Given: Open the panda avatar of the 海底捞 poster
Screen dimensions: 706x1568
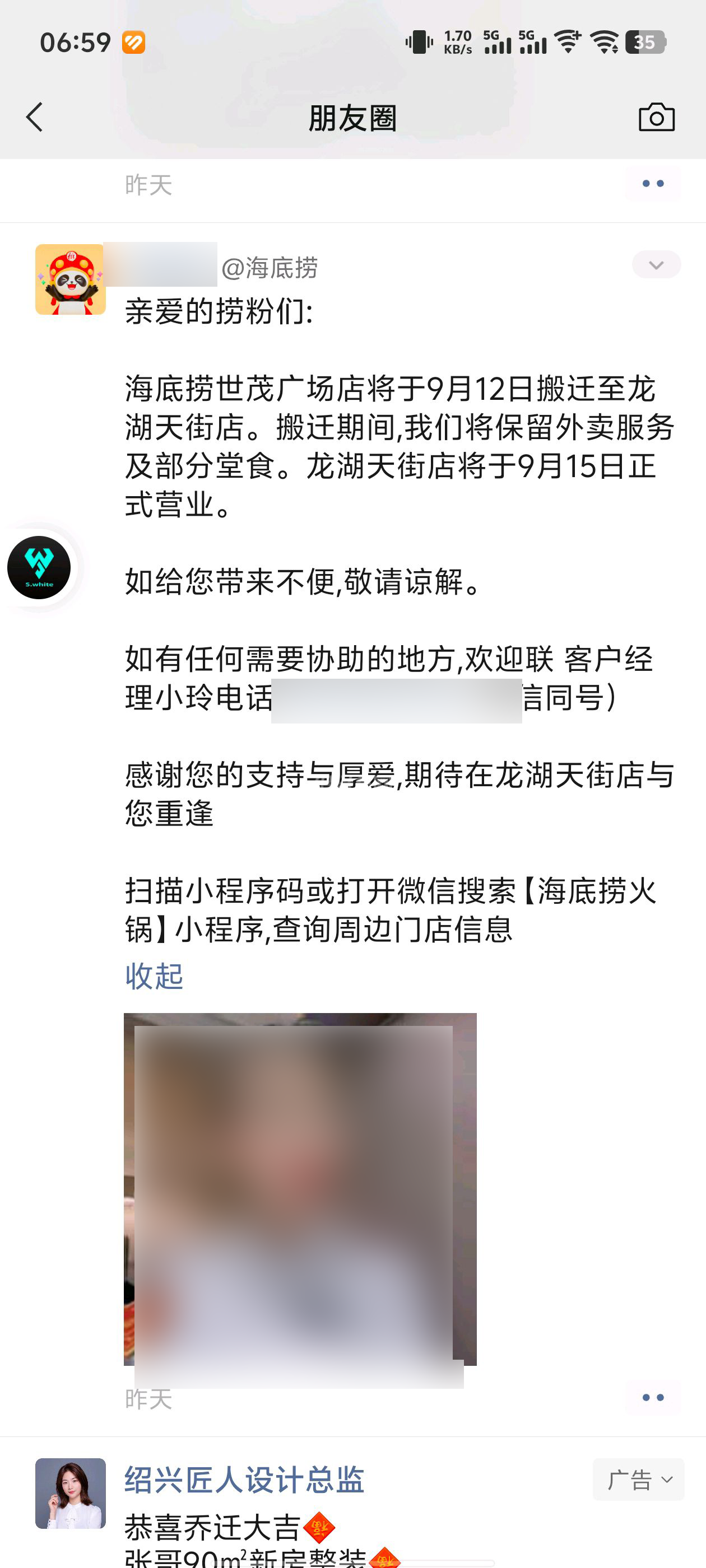Looking at the screenshot, I should click(x=70, y=279).
